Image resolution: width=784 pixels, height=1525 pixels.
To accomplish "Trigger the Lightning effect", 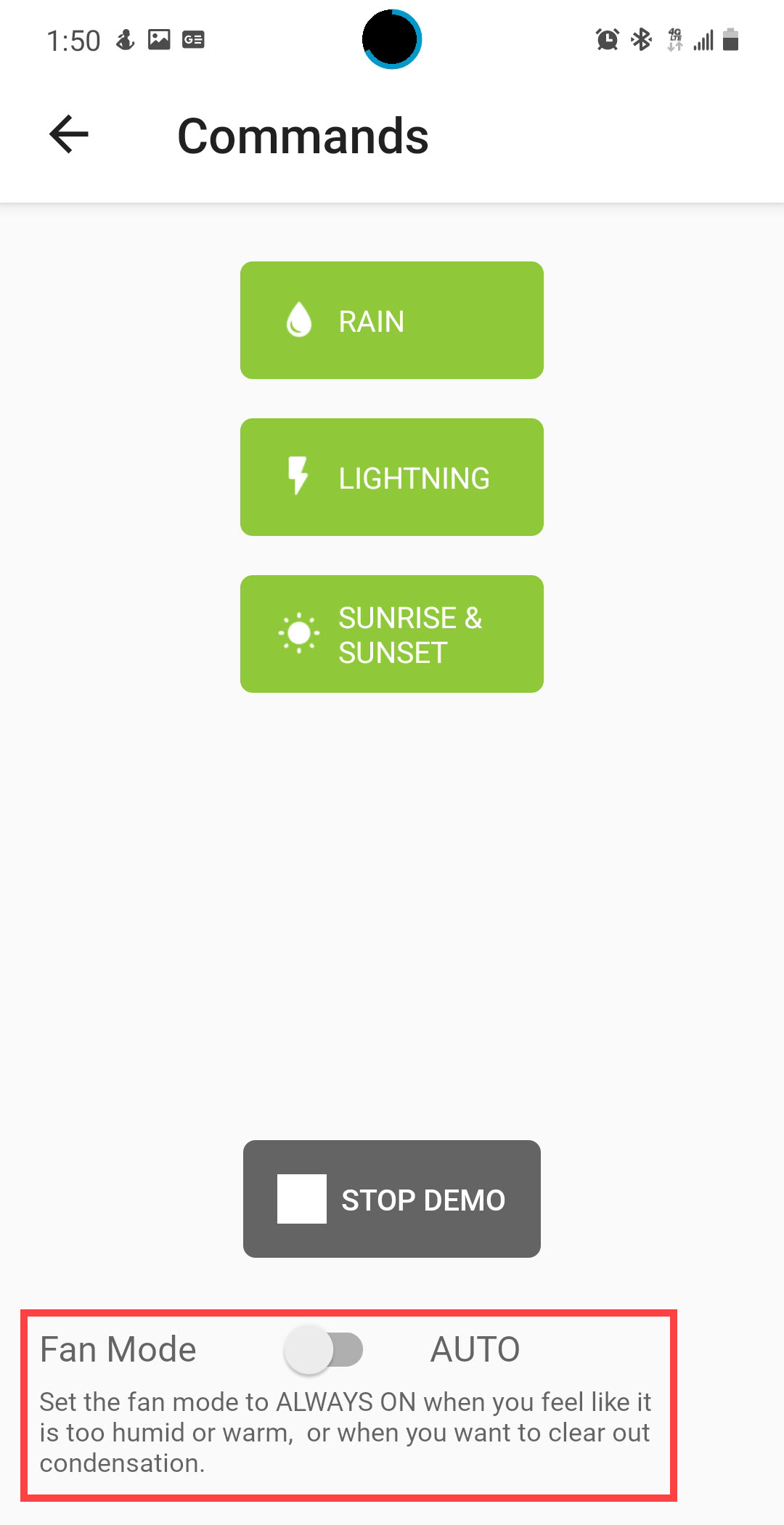I will coord(391,477).
